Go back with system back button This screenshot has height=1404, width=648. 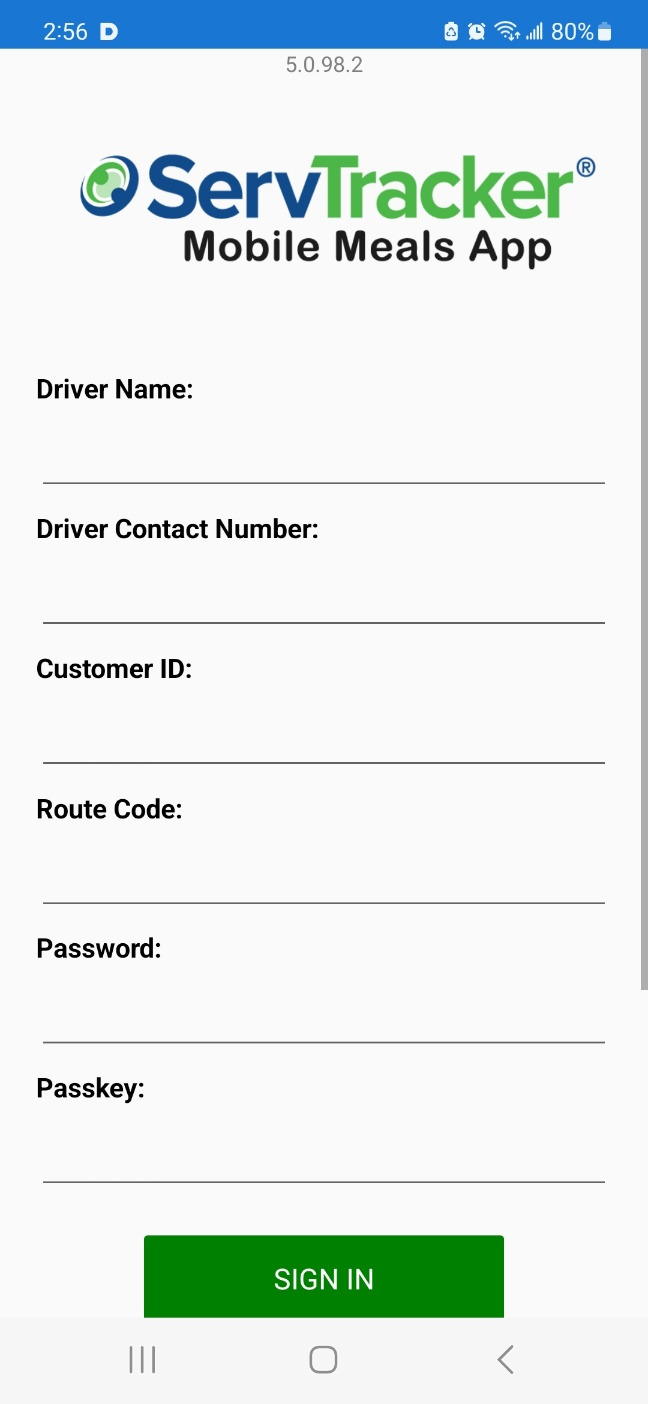[x=505, y=1359]
